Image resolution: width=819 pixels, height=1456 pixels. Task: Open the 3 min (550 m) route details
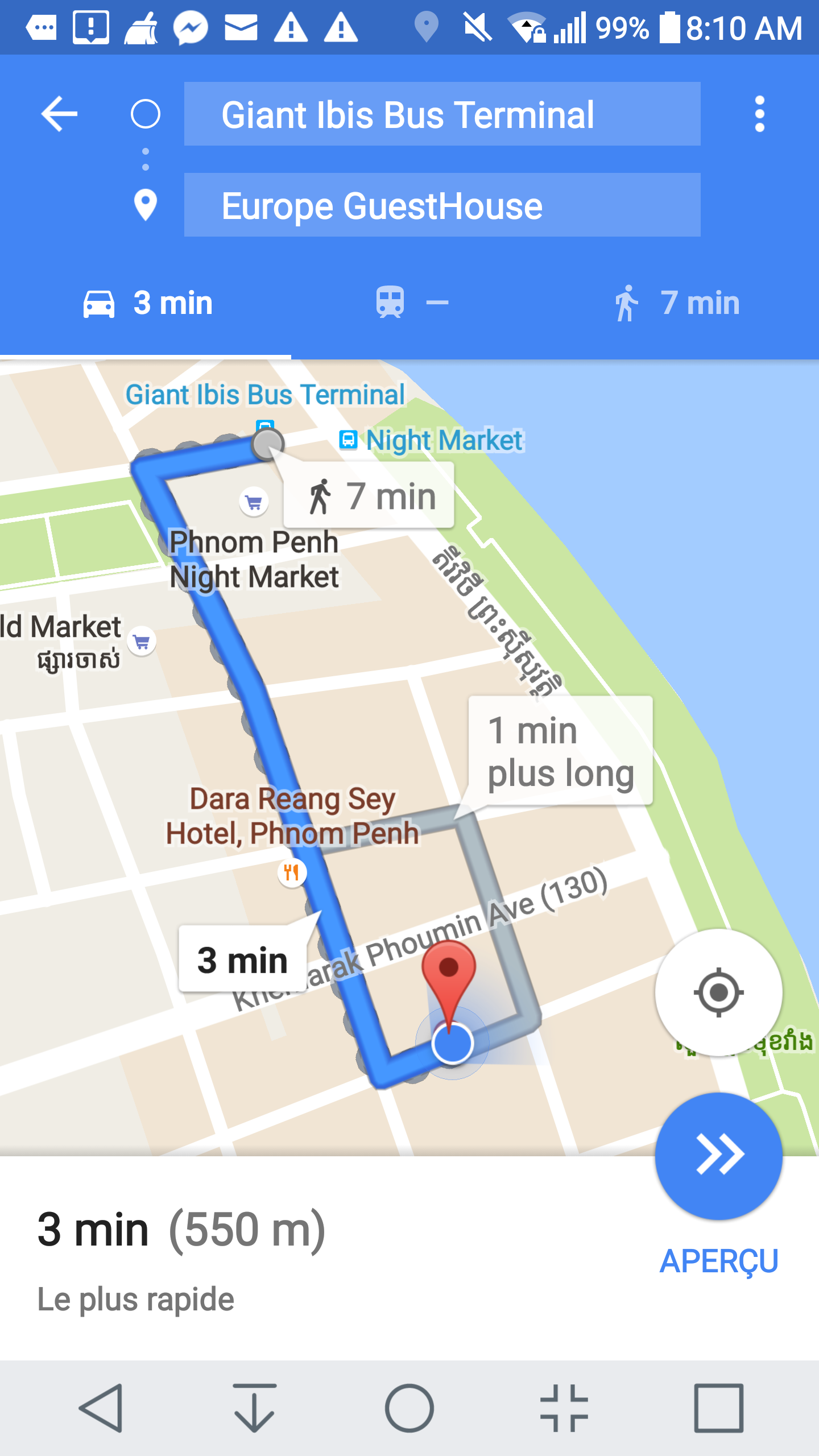tap(182, 1230)
